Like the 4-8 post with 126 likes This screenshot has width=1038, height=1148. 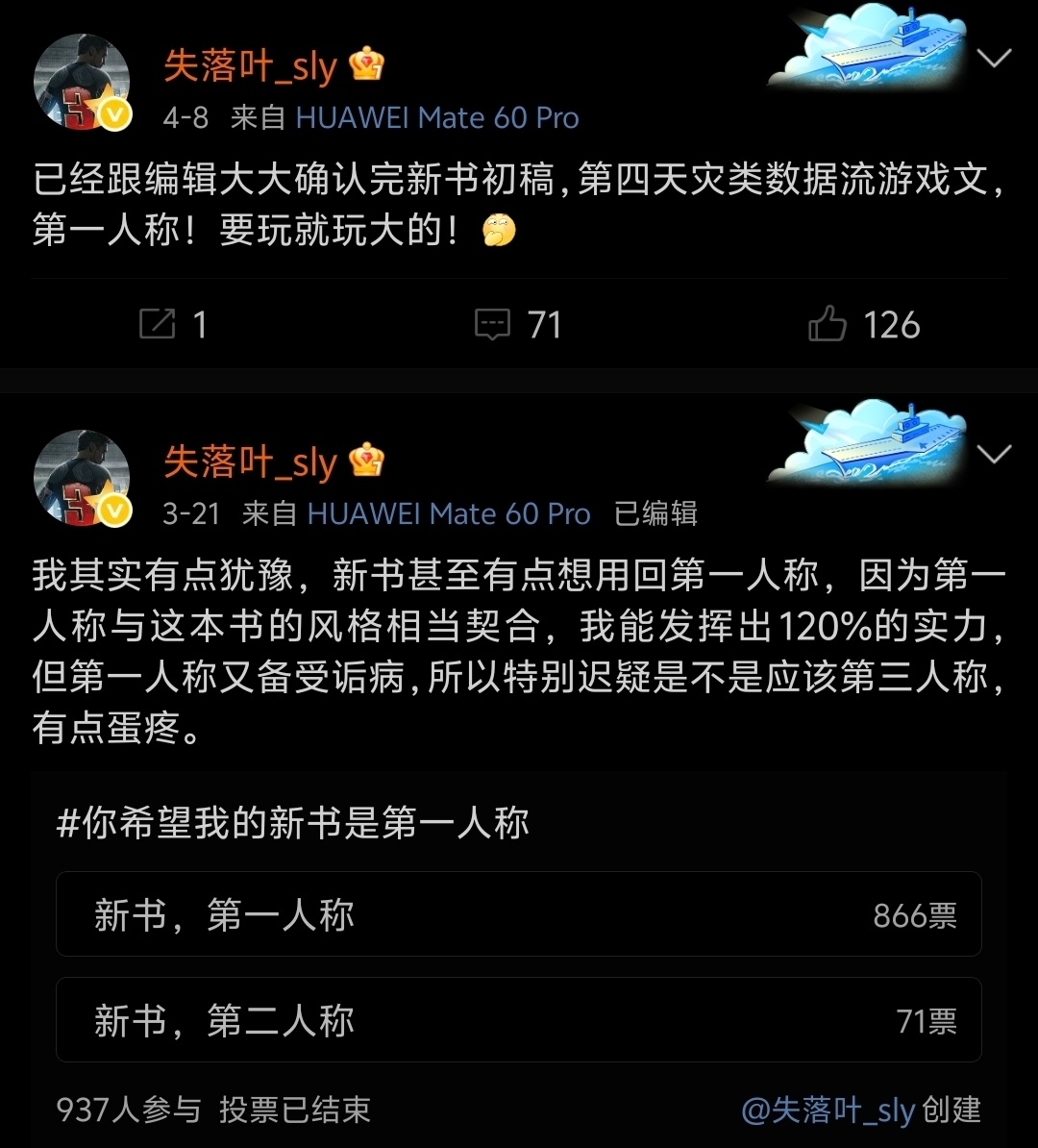[x=864, y=325]
